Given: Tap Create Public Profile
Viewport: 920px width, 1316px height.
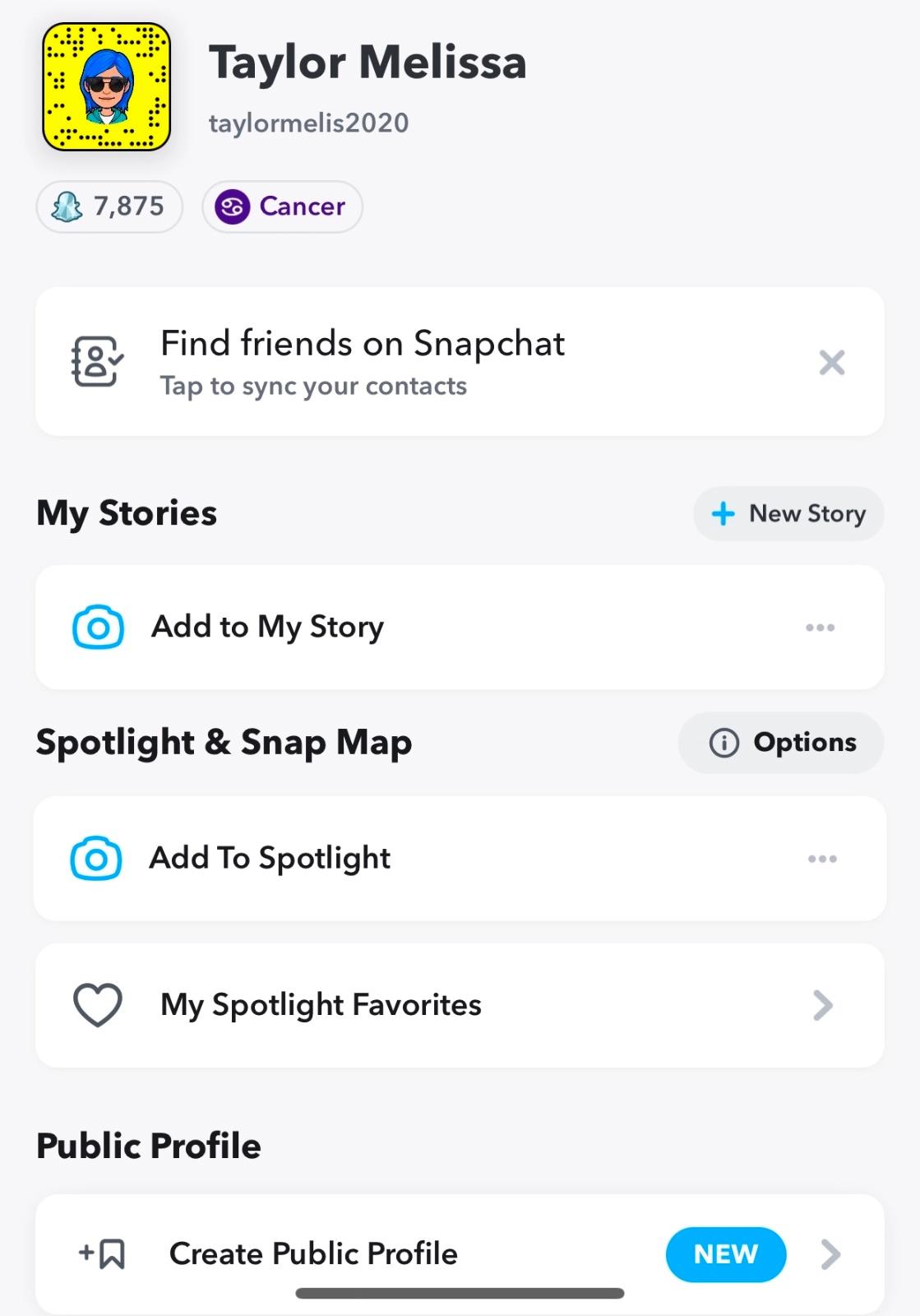Looking at the screenshot, I should [312, 1254].
